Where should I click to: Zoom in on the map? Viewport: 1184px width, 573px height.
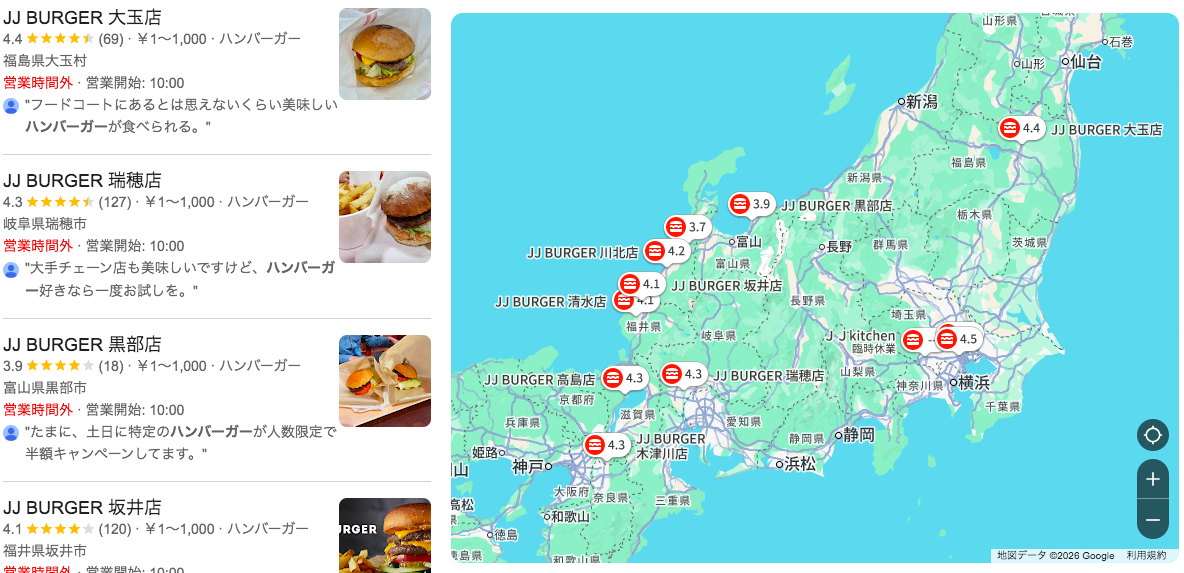[1152, 479]
